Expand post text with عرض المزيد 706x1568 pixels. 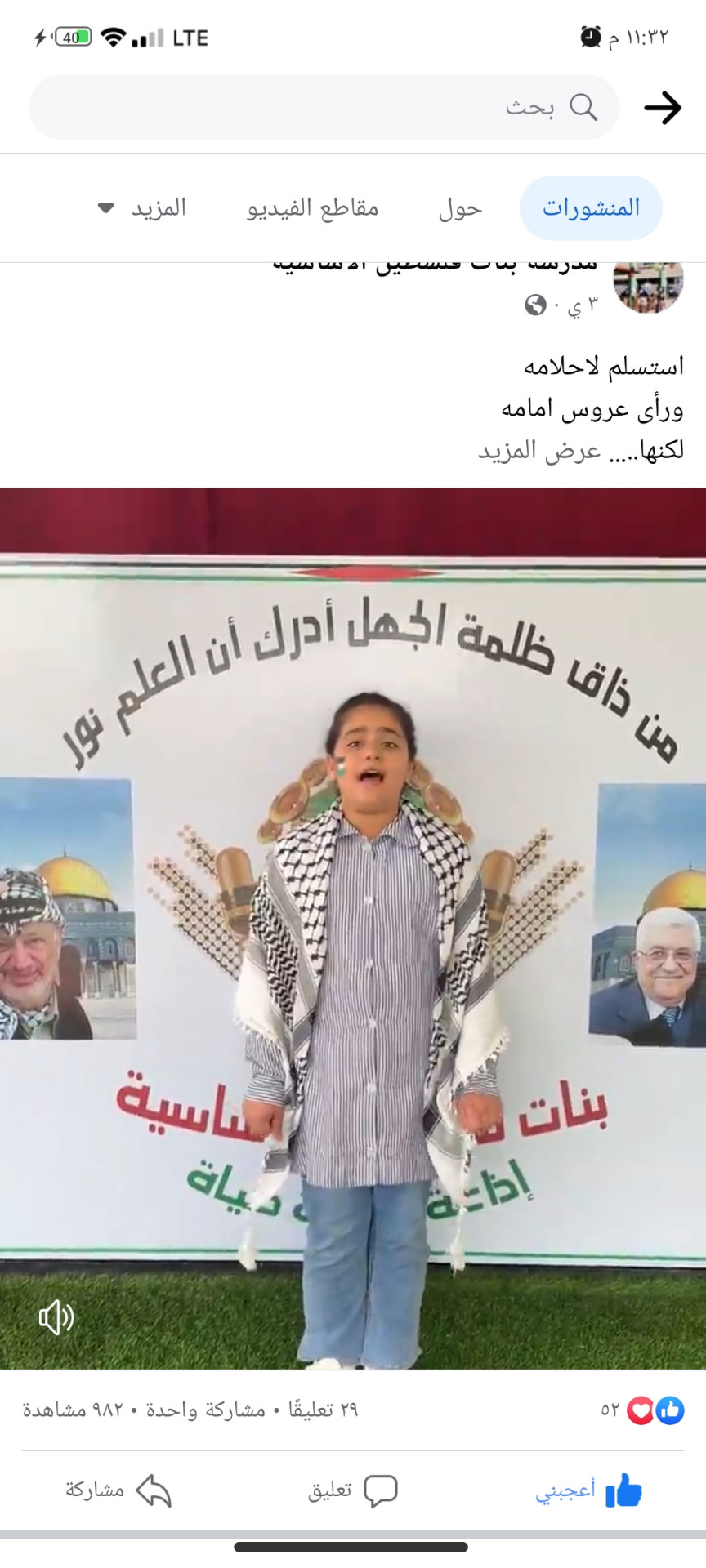click(539, 450)
